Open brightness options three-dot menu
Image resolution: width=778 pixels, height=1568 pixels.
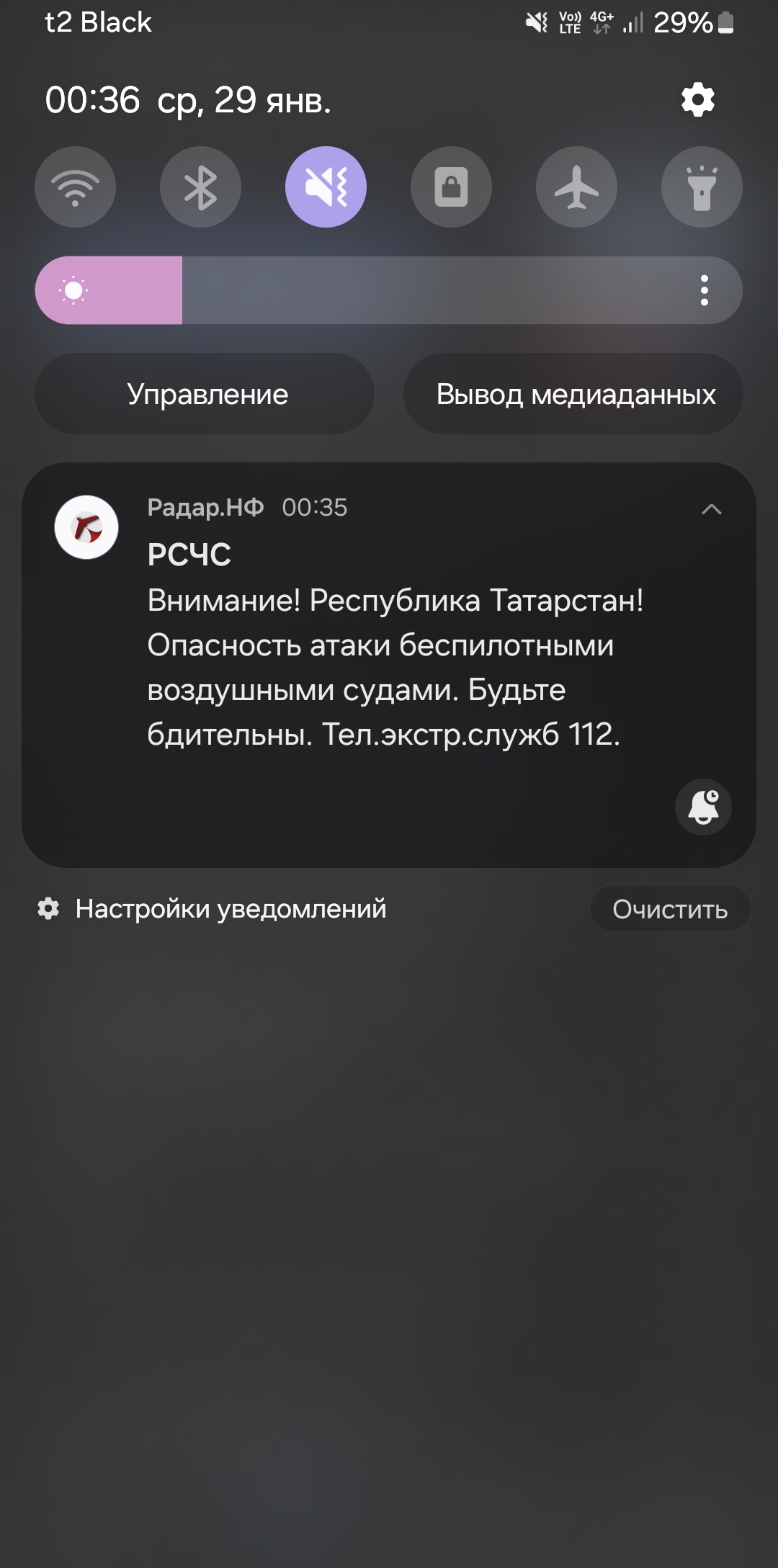[x=704, y=290]
